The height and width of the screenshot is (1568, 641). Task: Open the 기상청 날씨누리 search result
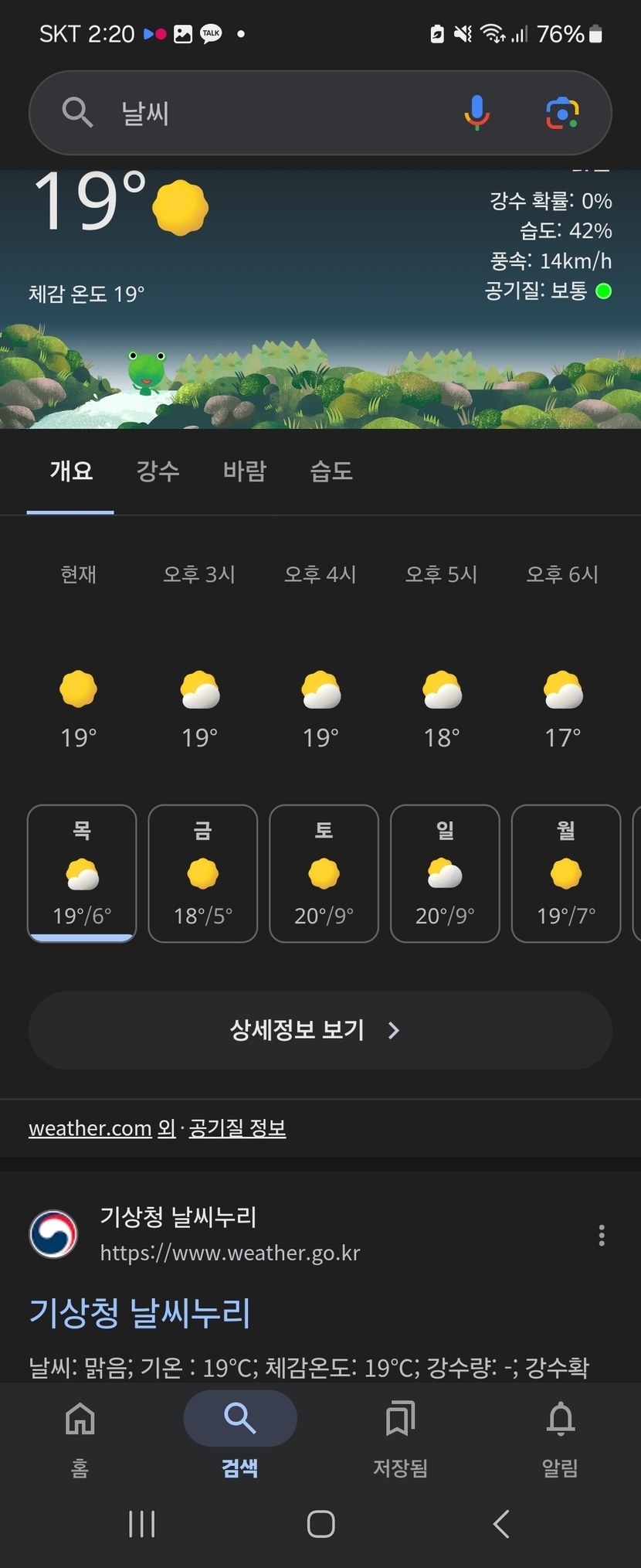tap(140, 1312)
